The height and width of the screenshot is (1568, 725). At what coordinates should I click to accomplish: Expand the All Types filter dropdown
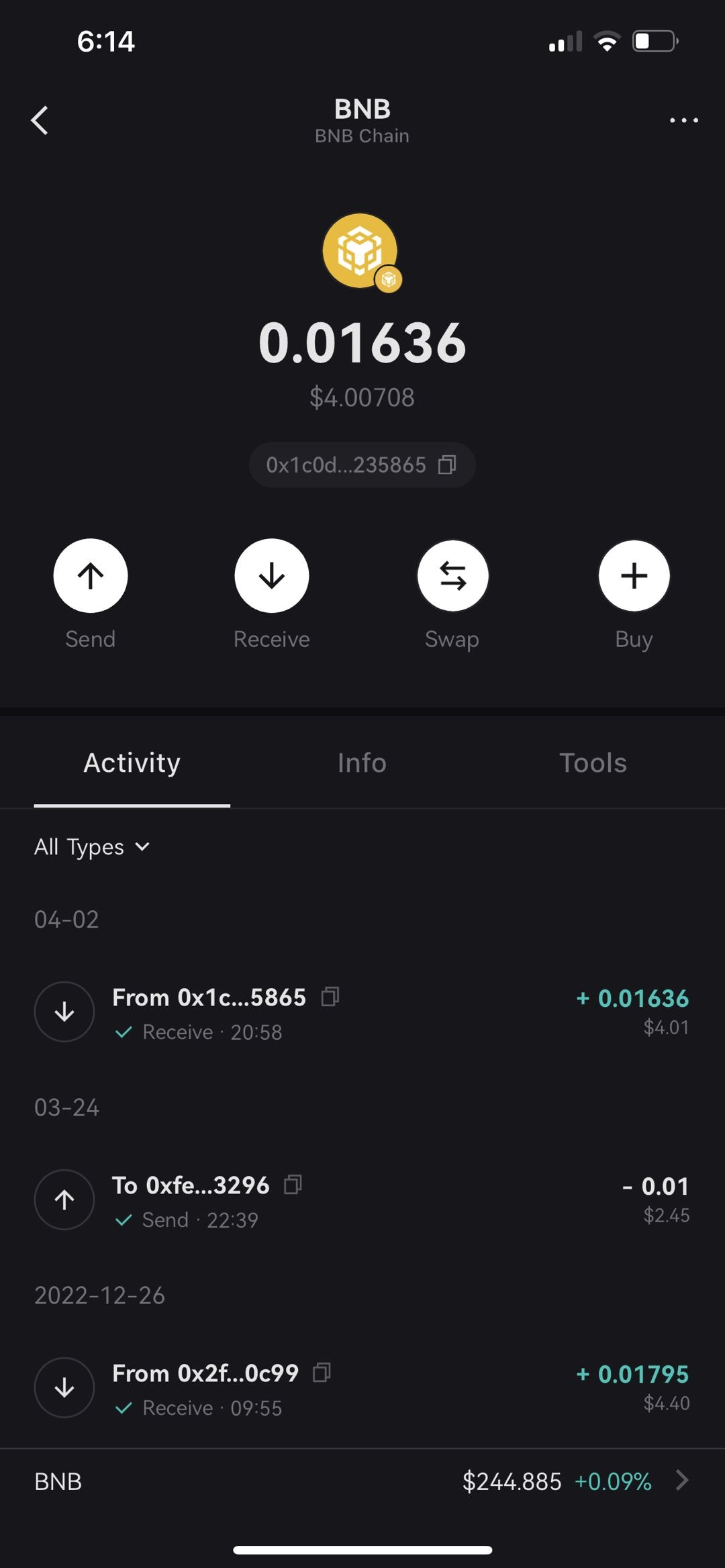[92, 847]
